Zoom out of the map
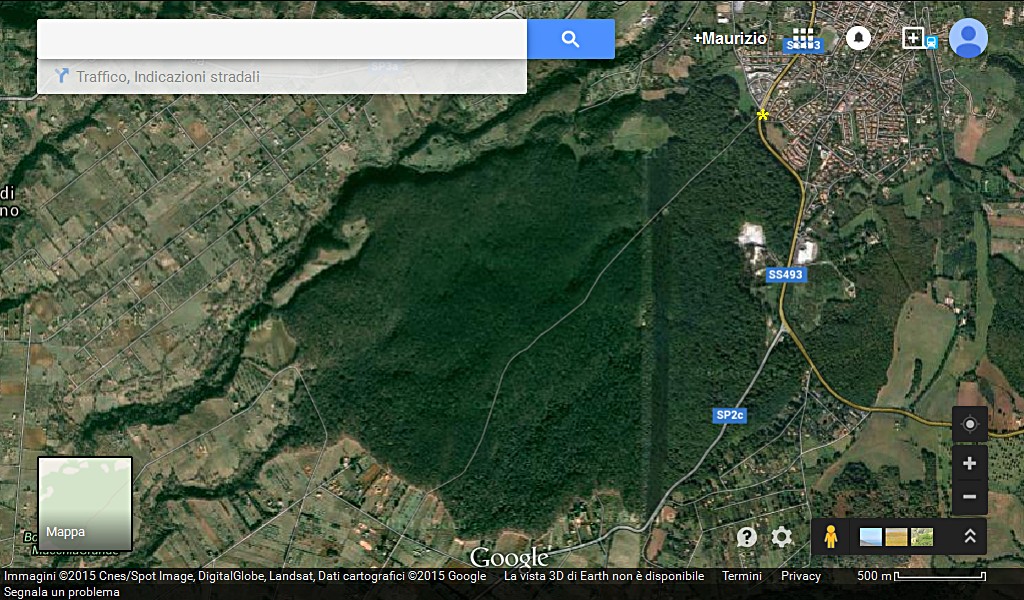Screen dimensions: 1024x600 tap(969, 497)
